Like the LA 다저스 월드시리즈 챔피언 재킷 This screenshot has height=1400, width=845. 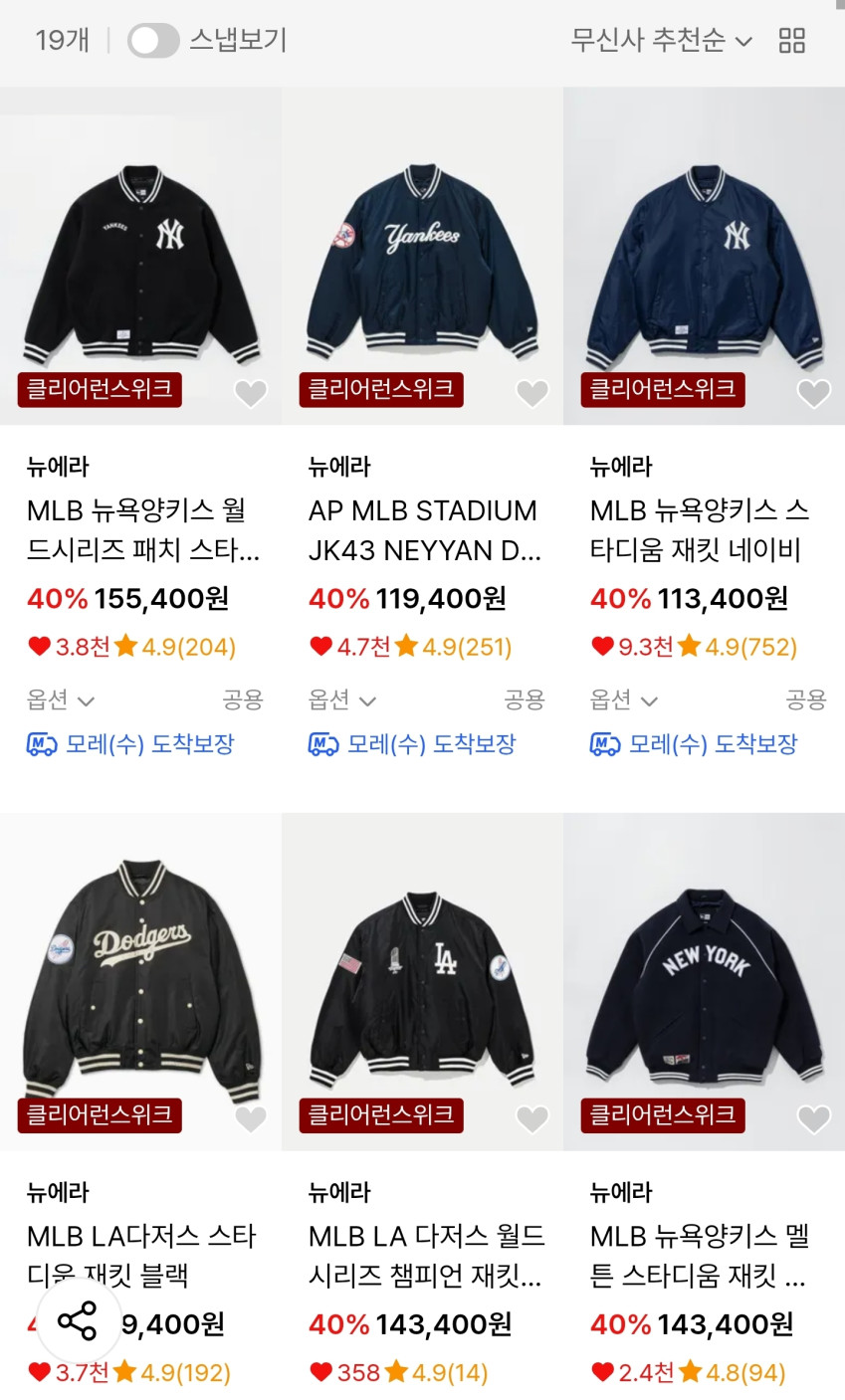pos(532,1119)
